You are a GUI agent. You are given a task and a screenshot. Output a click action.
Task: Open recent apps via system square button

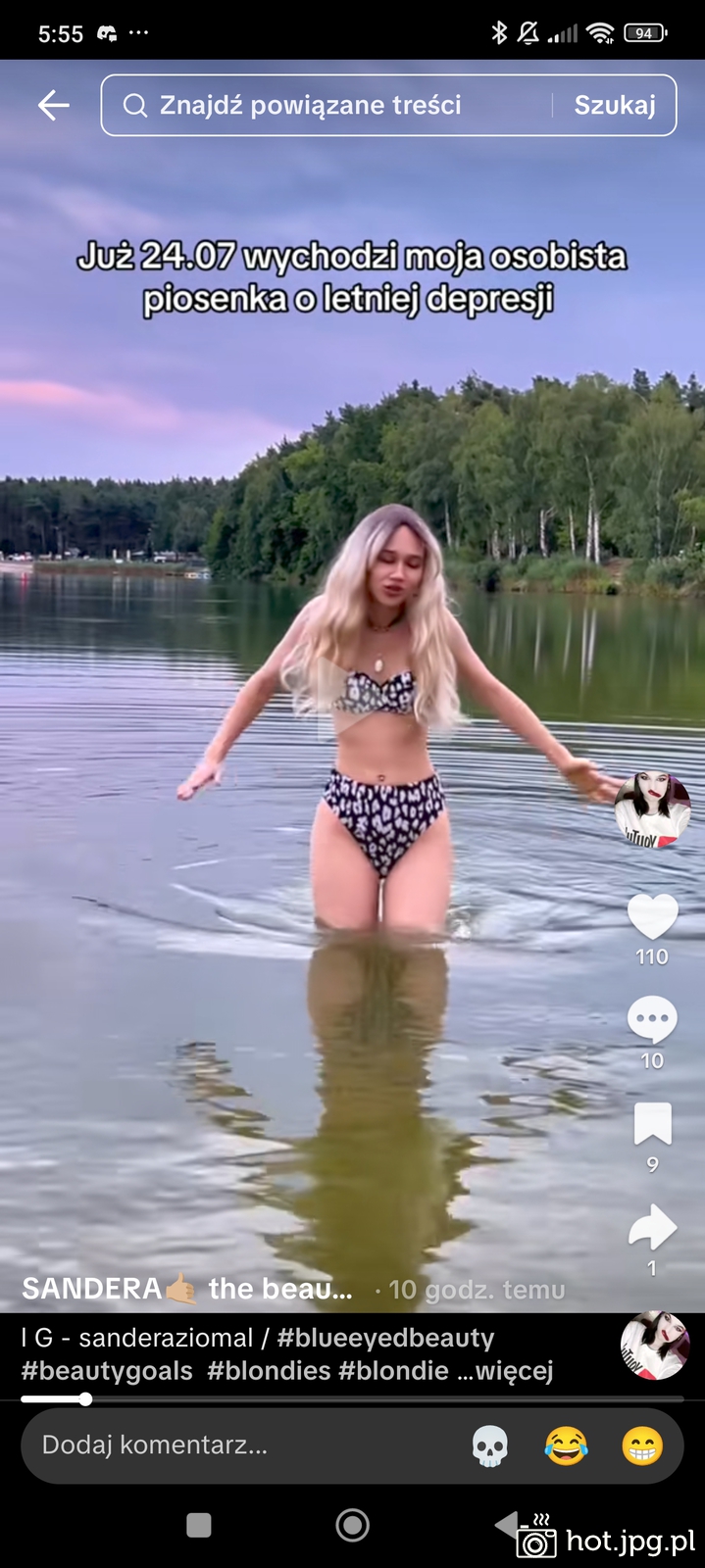click(x=199, y=1525)
